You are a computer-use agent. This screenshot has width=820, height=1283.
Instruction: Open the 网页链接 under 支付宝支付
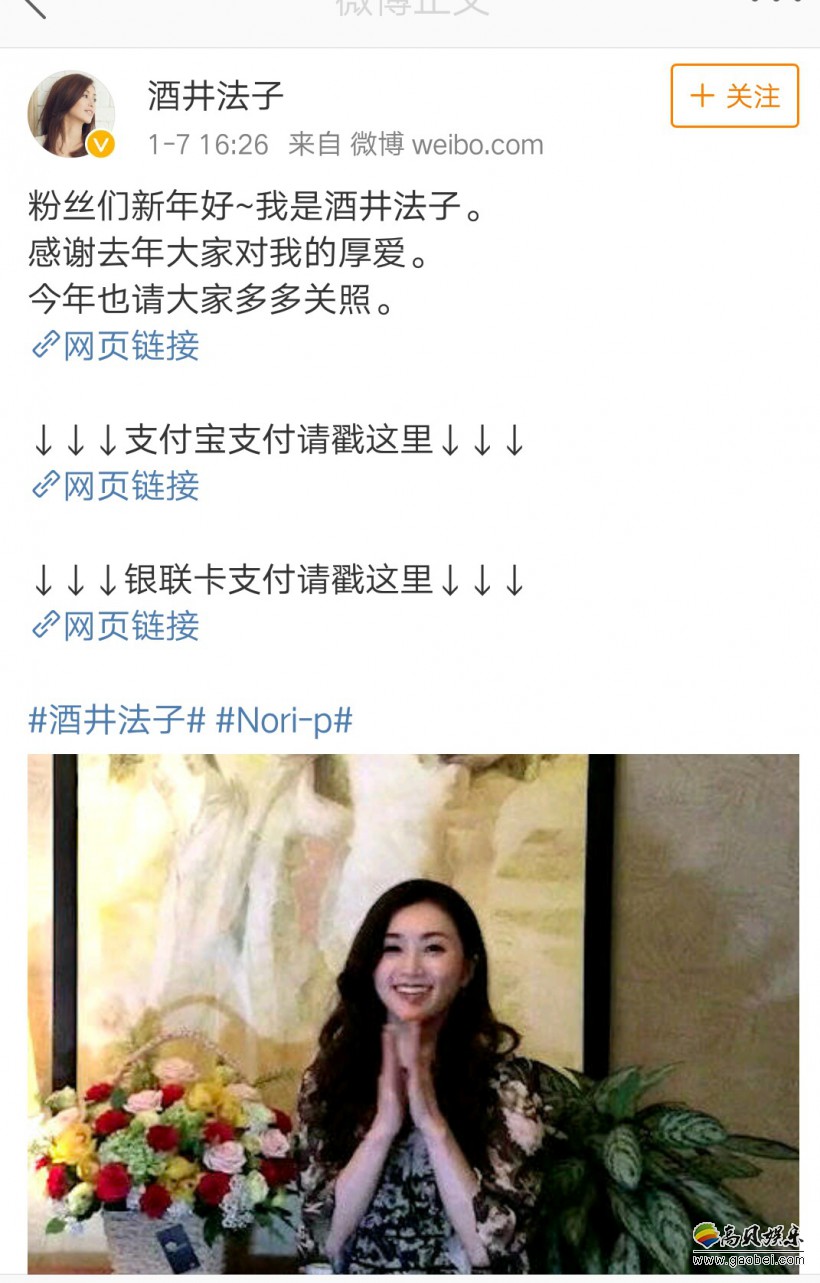pos(116,486)
